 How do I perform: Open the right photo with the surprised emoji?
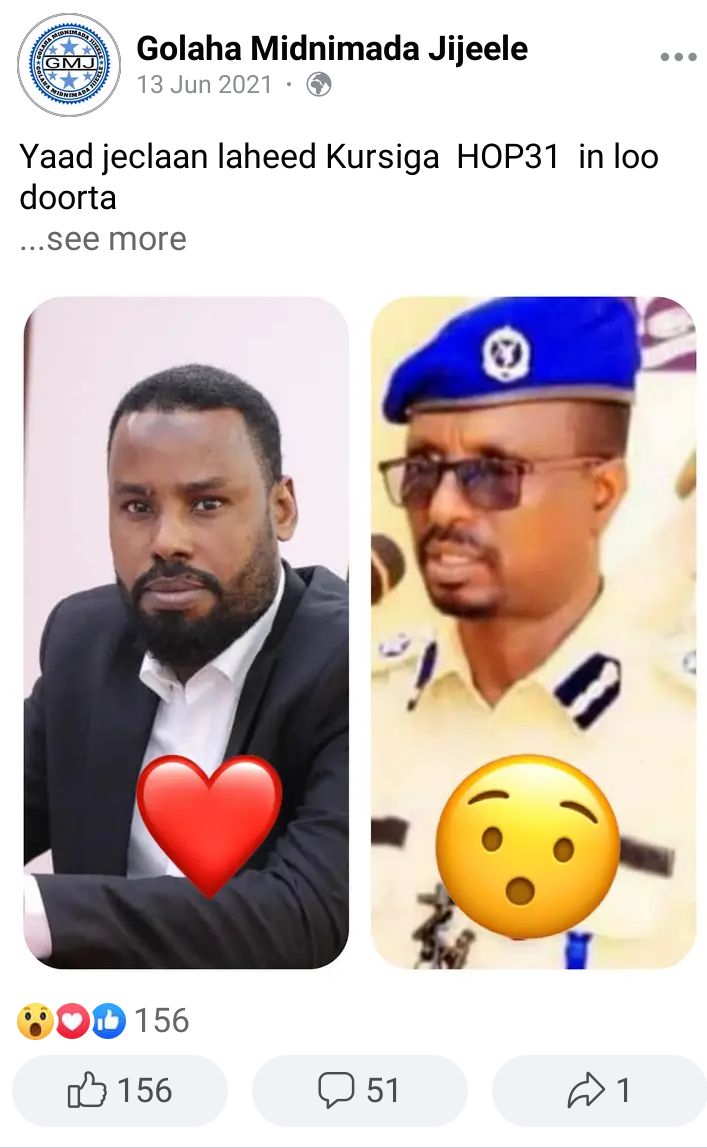coord(533,632)
